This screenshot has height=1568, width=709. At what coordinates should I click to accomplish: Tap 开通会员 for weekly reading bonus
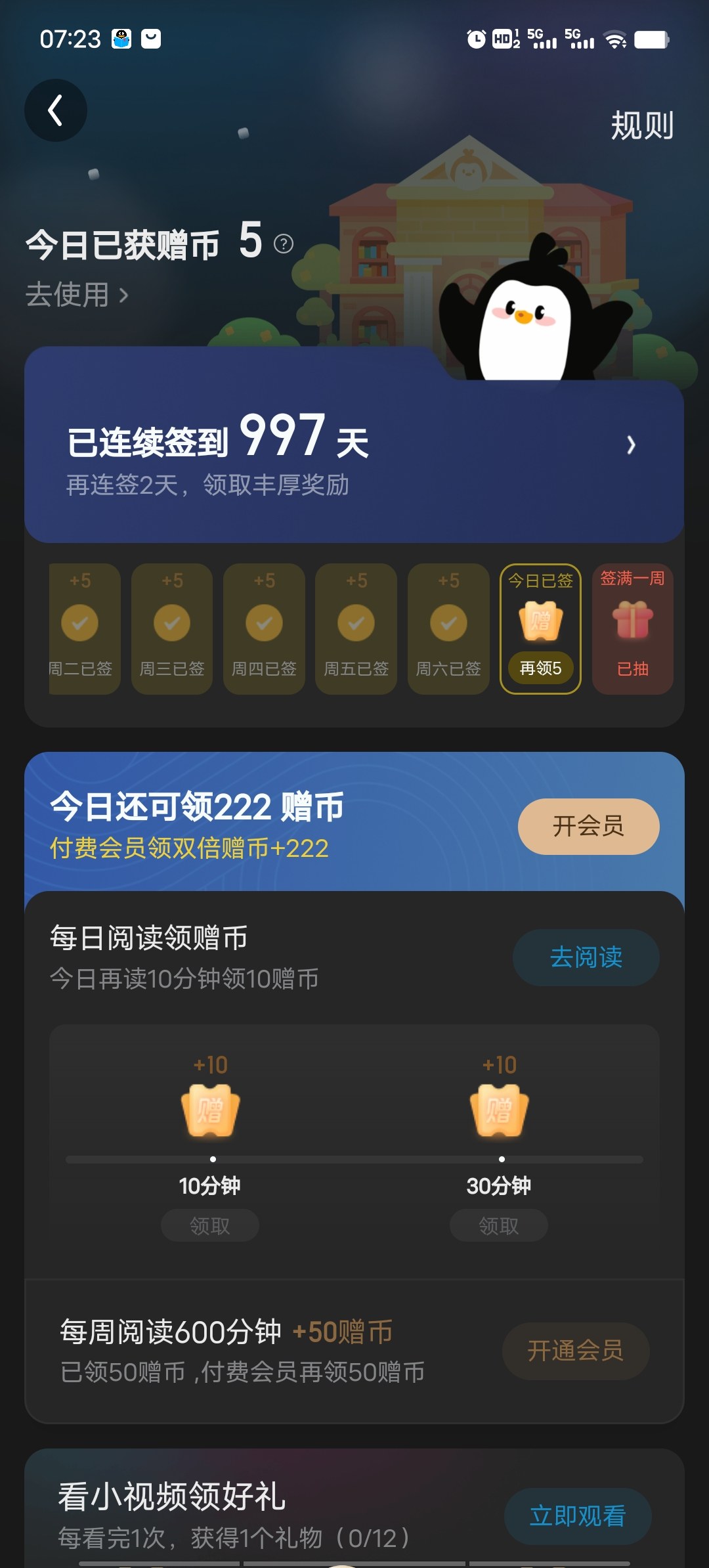click(575, 1351)
